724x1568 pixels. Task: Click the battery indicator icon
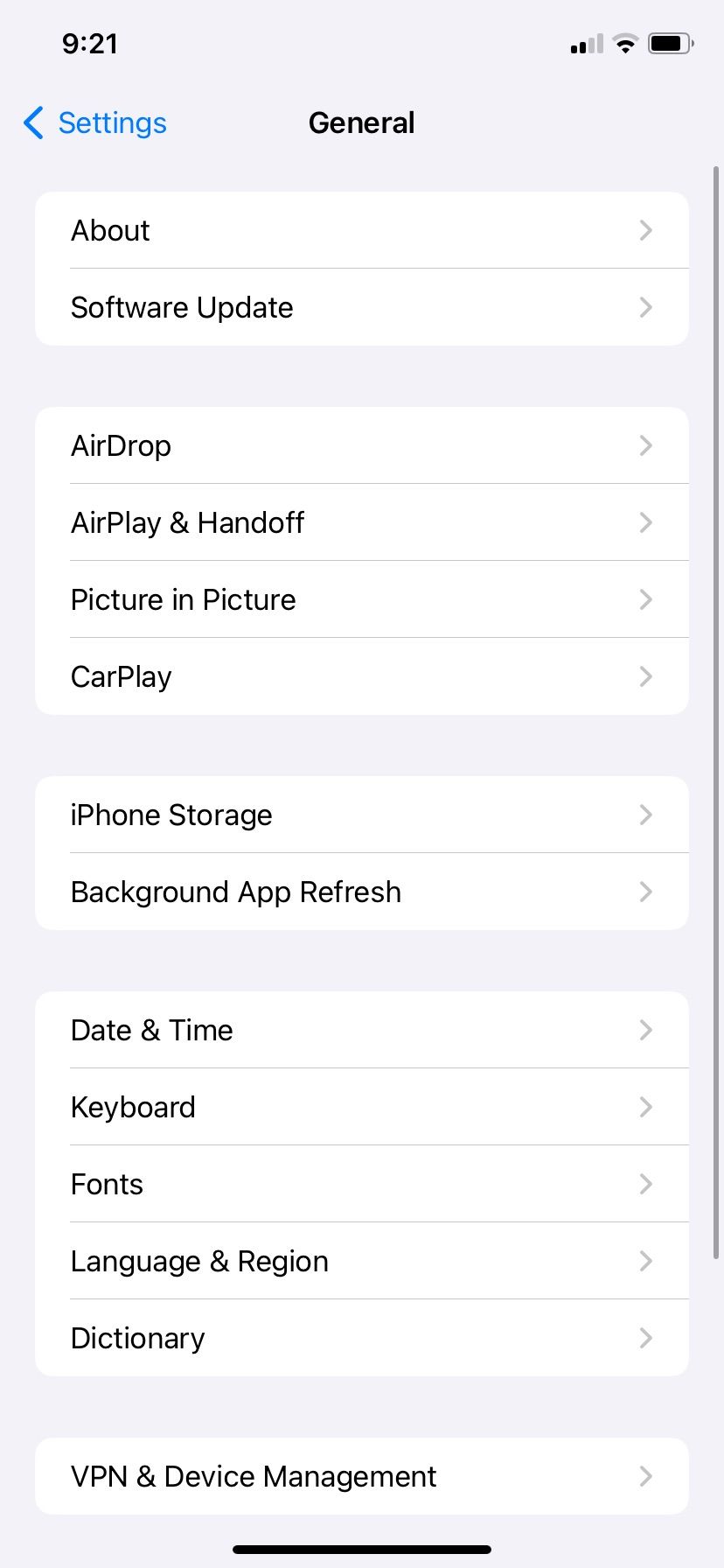click(670, 43)
